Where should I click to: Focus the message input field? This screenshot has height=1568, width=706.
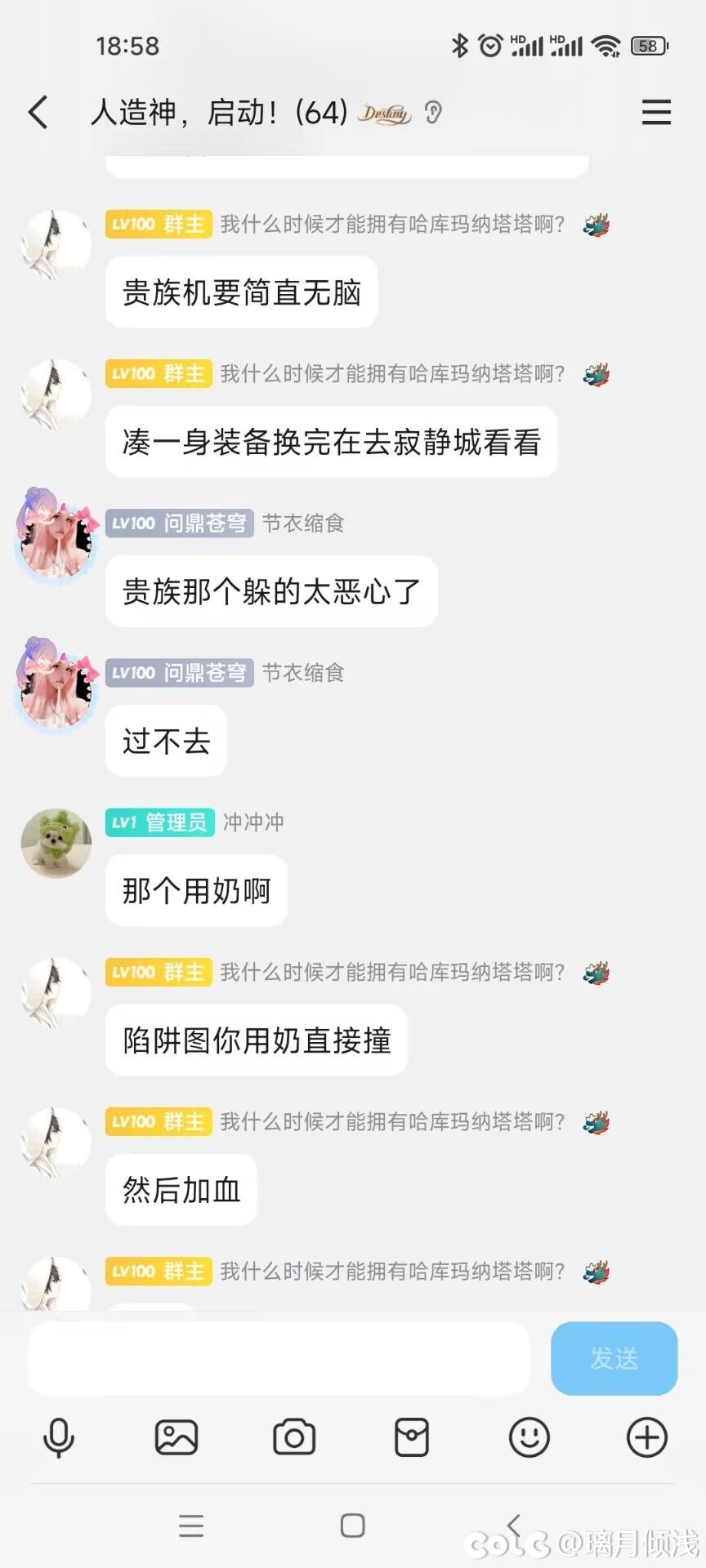(278, 1358)
